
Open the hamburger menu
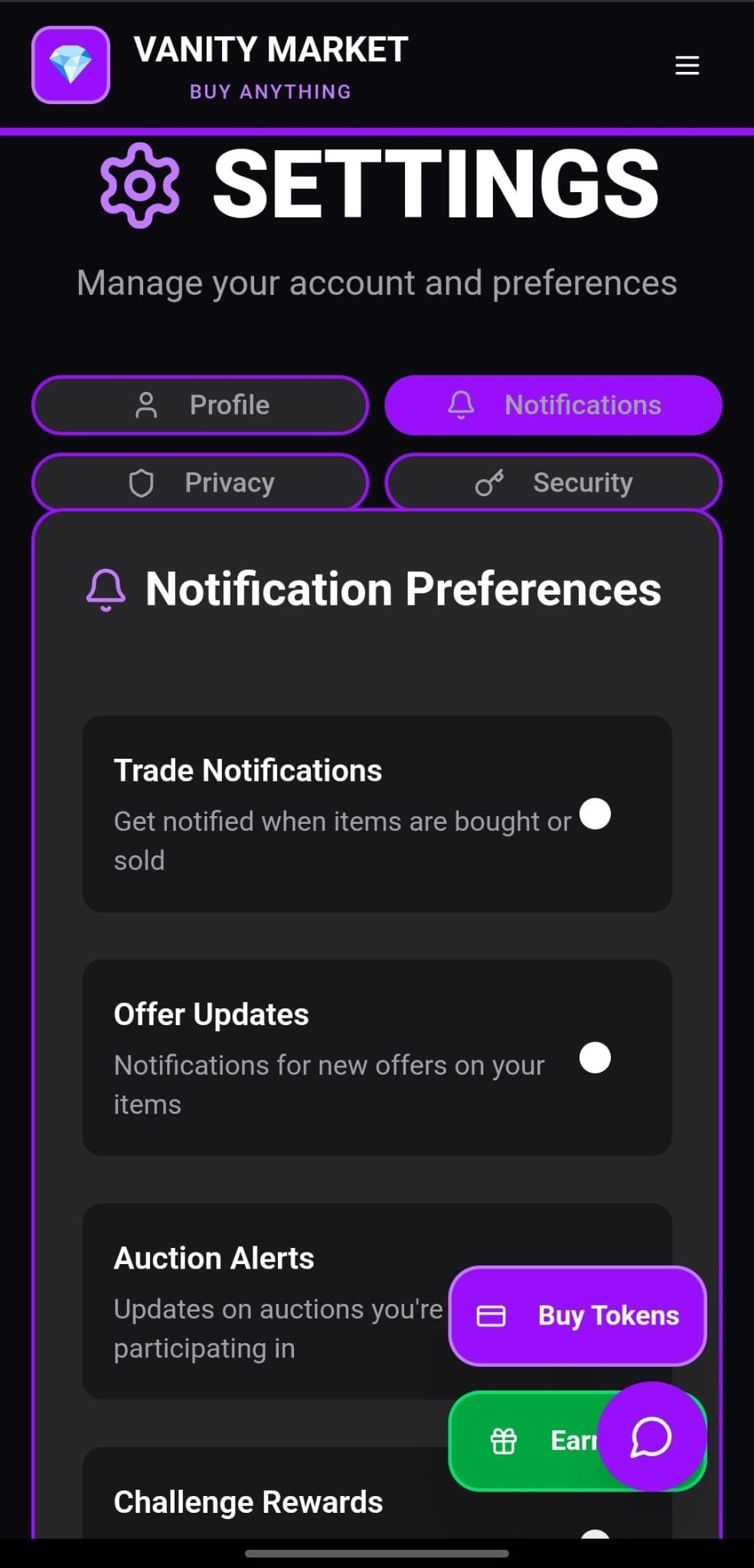point(687,65)
